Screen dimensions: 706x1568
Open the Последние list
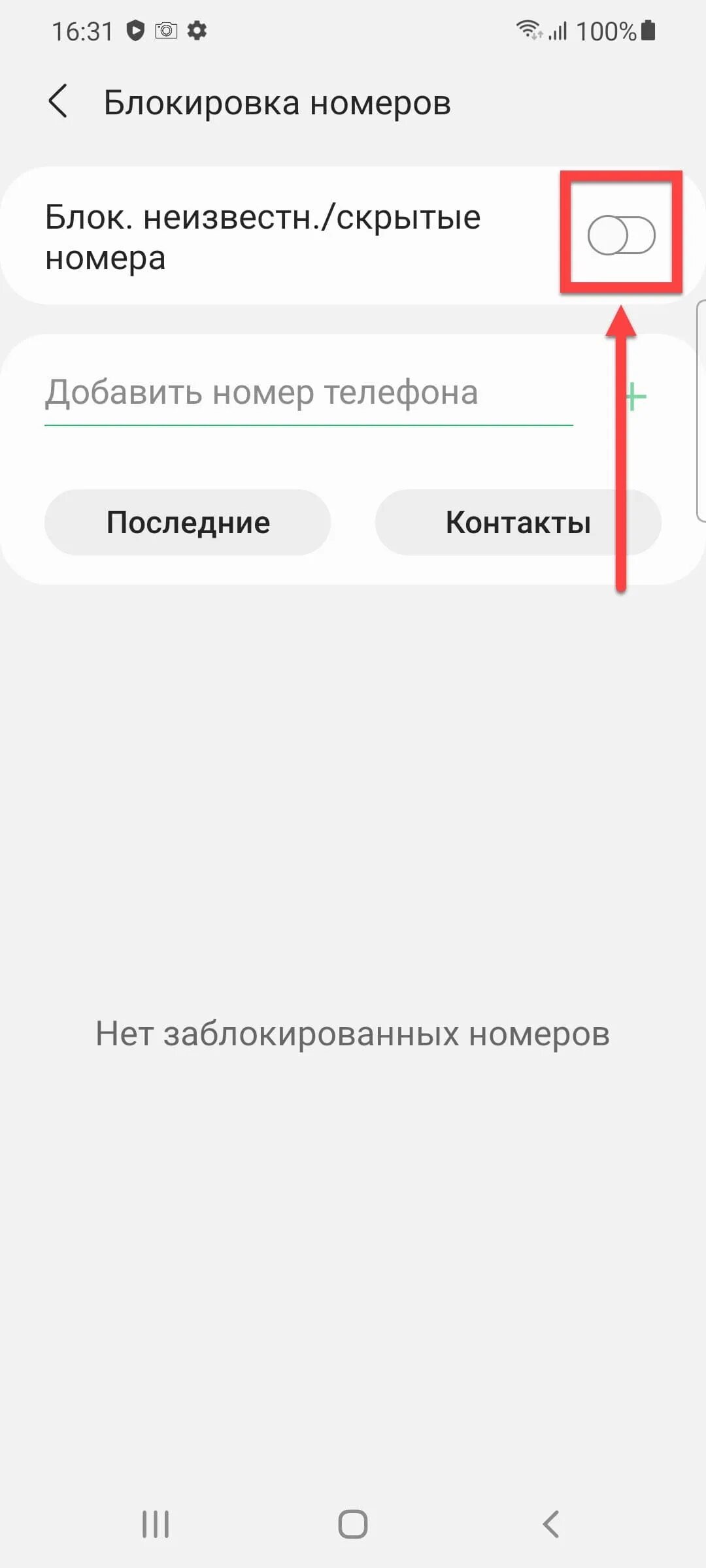(188, 522)
